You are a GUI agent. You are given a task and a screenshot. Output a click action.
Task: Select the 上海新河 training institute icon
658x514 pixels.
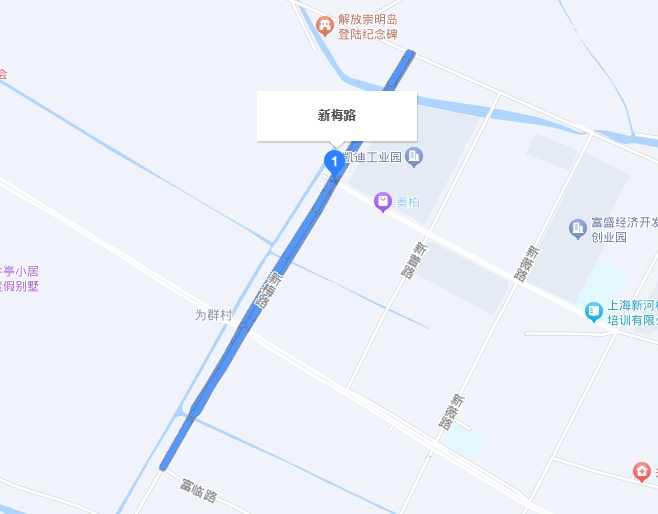(595, 312)
